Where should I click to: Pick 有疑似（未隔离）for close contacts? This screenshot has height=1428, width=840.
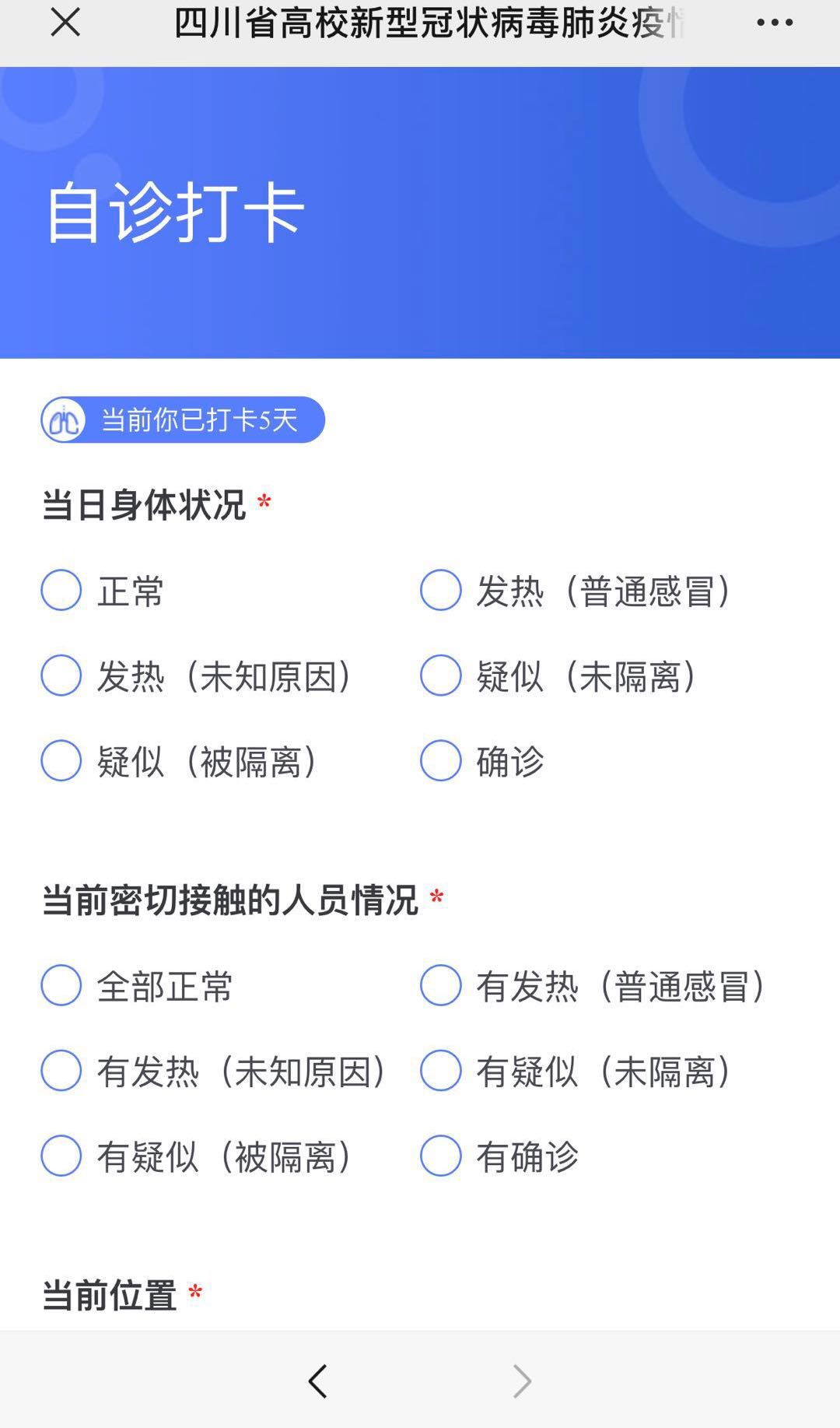pyautogui.click(x=441, y=1070)
